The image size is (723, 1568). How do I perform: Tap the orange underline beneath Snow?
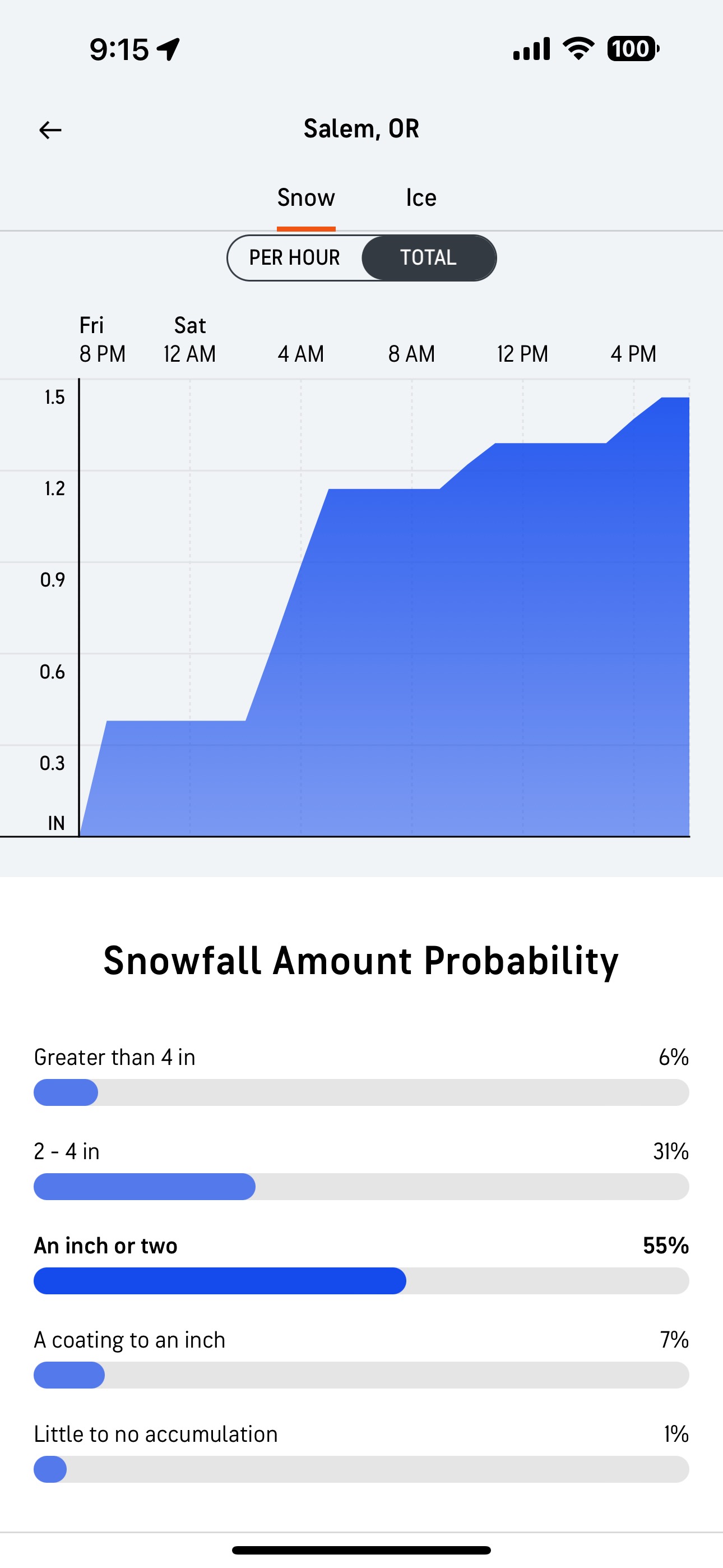click(x=305, y=228)
